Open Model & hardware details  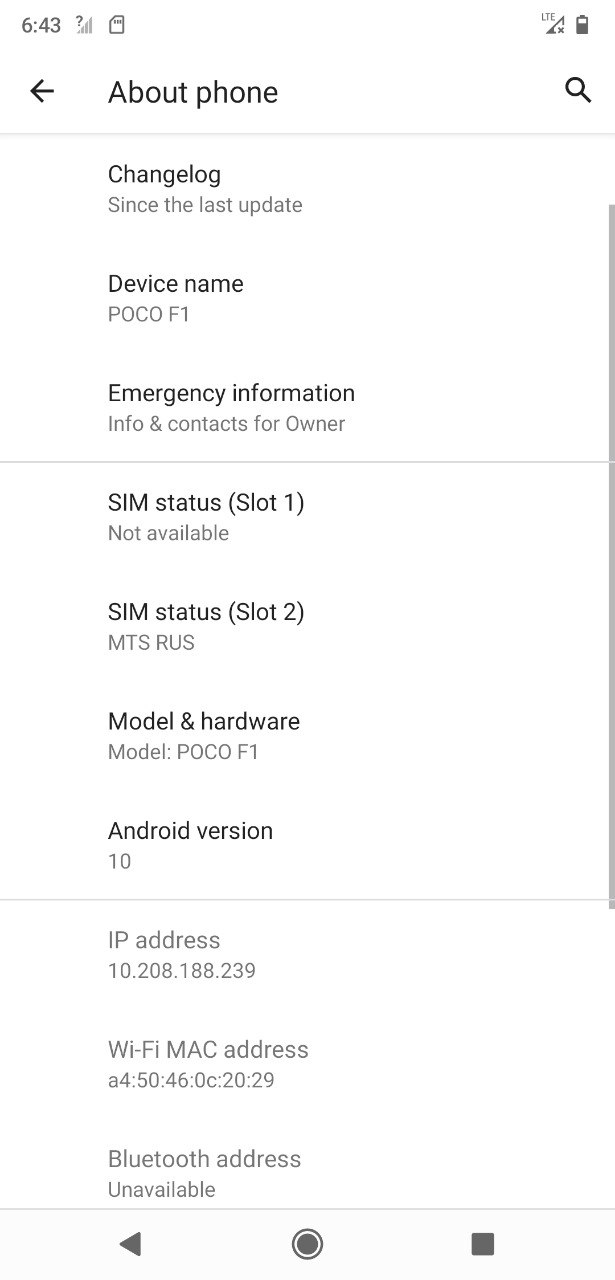[204, 735]
